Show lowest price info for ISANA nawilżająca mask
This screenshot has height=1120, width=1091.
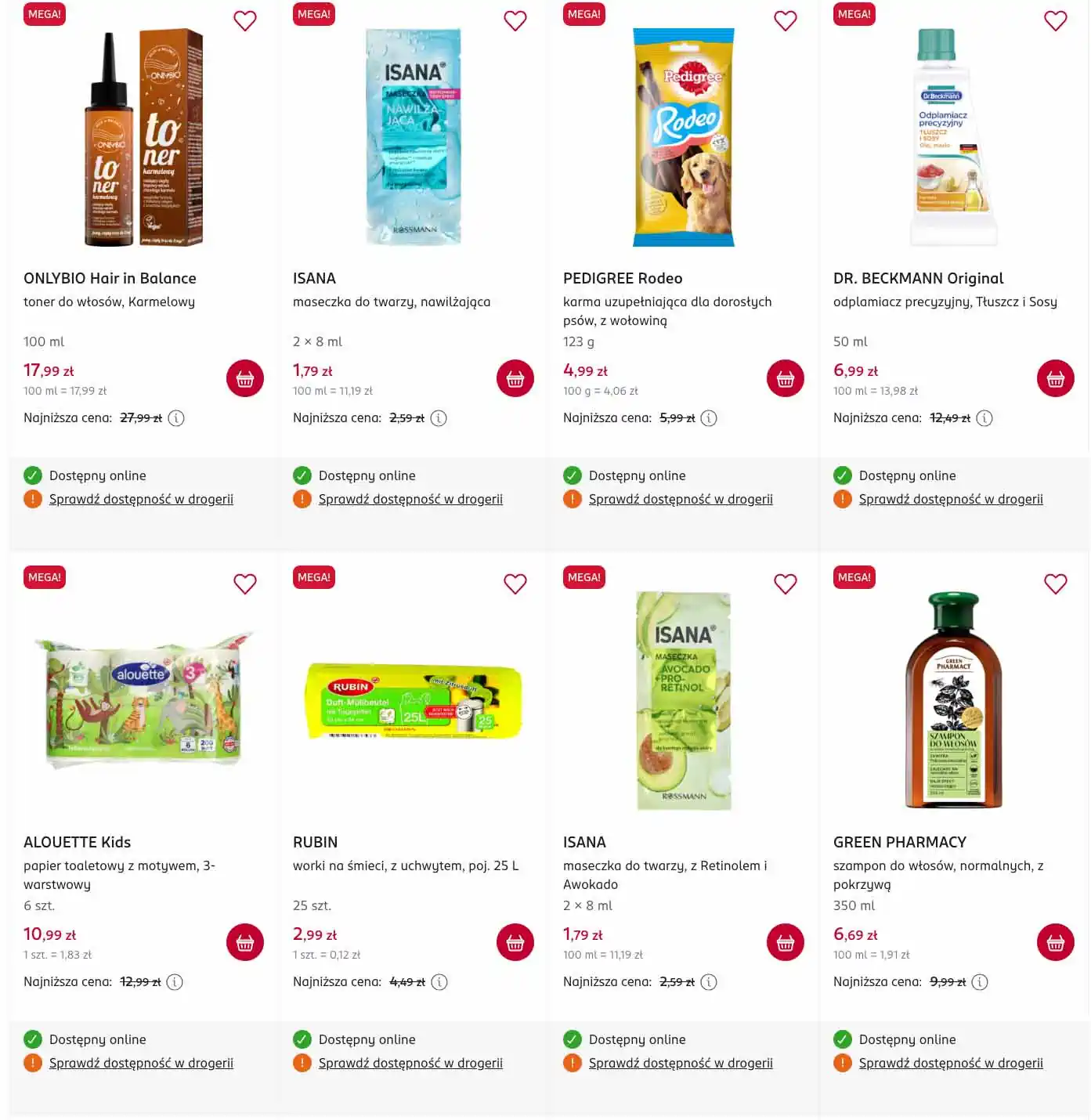(439, 418)
